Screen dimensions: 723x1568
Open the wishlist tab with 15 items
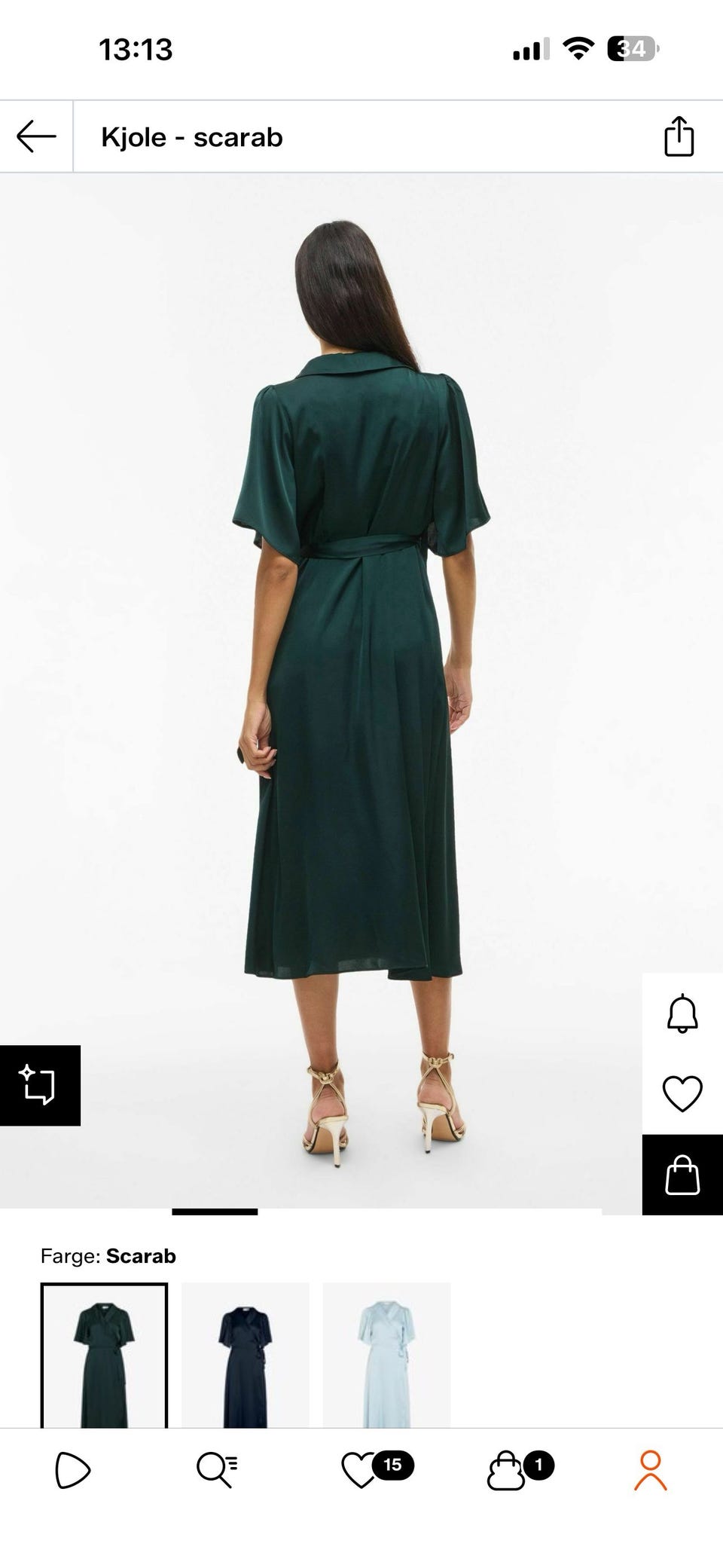coord(377,1469)
